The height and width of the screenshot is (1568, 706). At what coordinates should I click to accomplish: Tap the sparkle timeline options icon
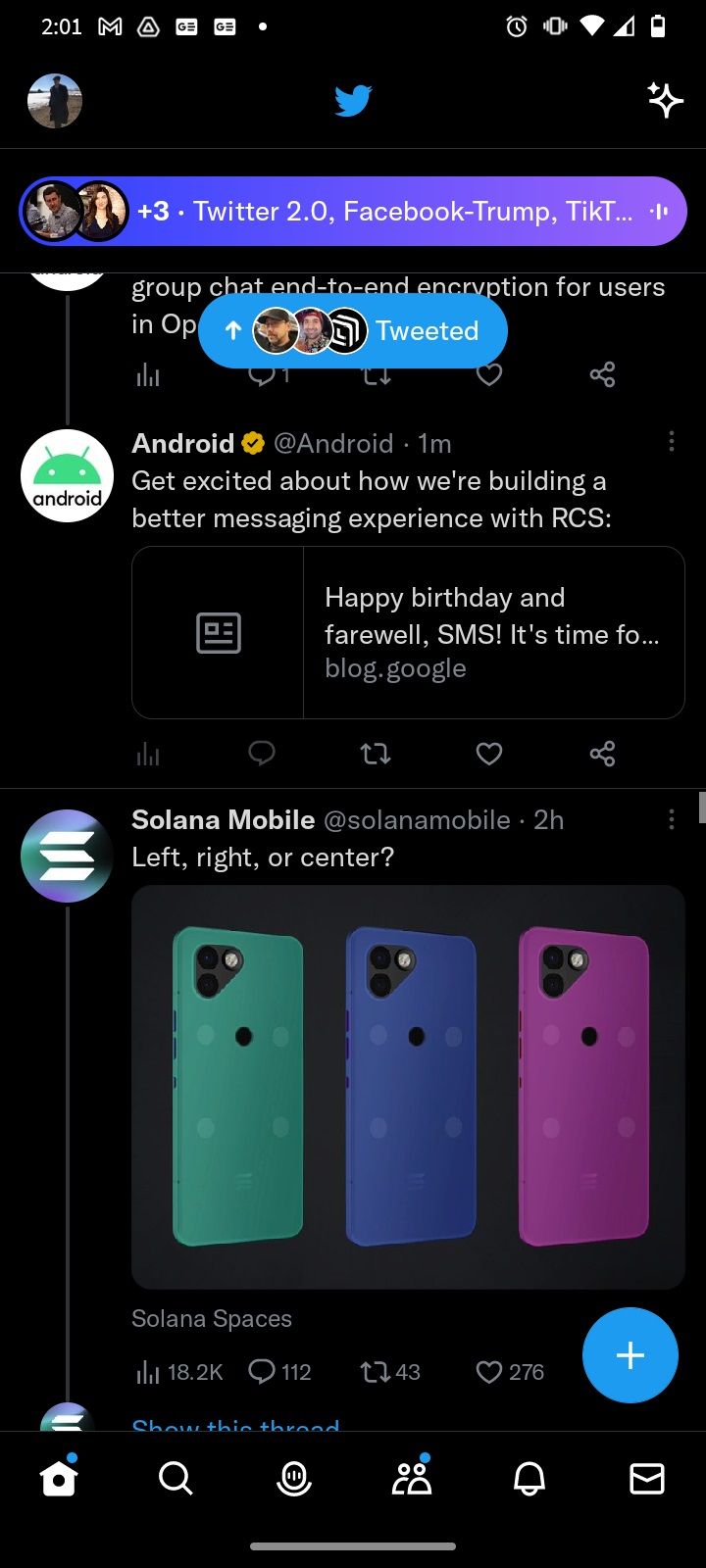(665, 99)
